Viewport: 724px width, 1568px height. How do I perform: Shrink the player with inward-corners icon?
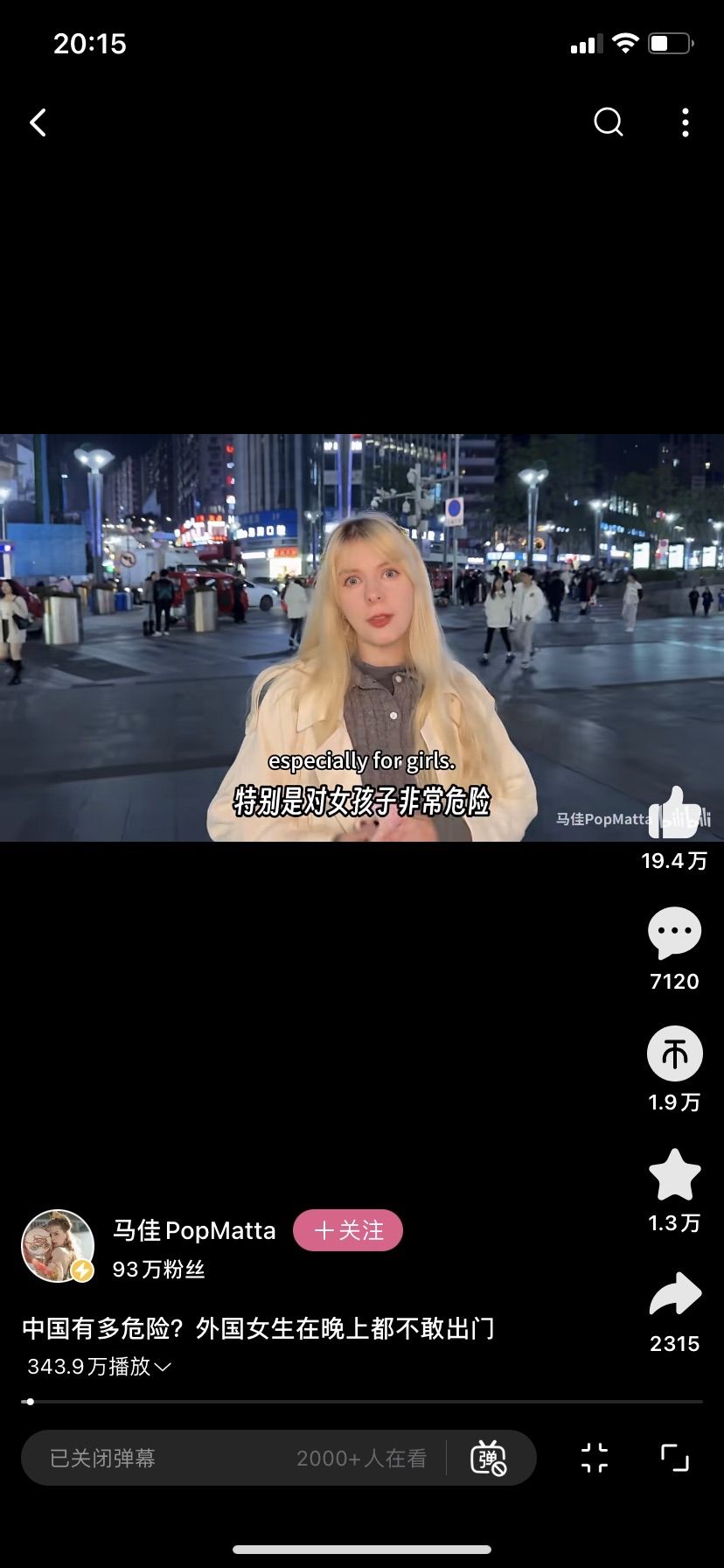pyautogui.click(x=595, y=1458)
